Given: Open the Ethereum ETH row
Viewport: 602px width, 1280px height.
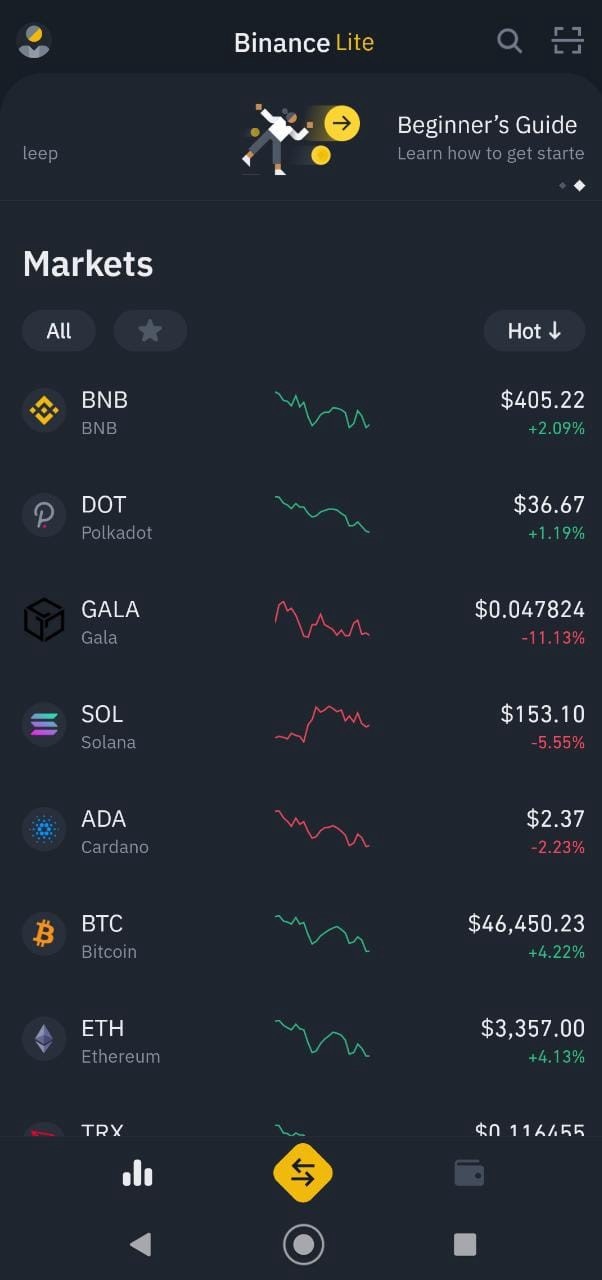Looking at the screenshot, I should click(x=301, y=1041).
